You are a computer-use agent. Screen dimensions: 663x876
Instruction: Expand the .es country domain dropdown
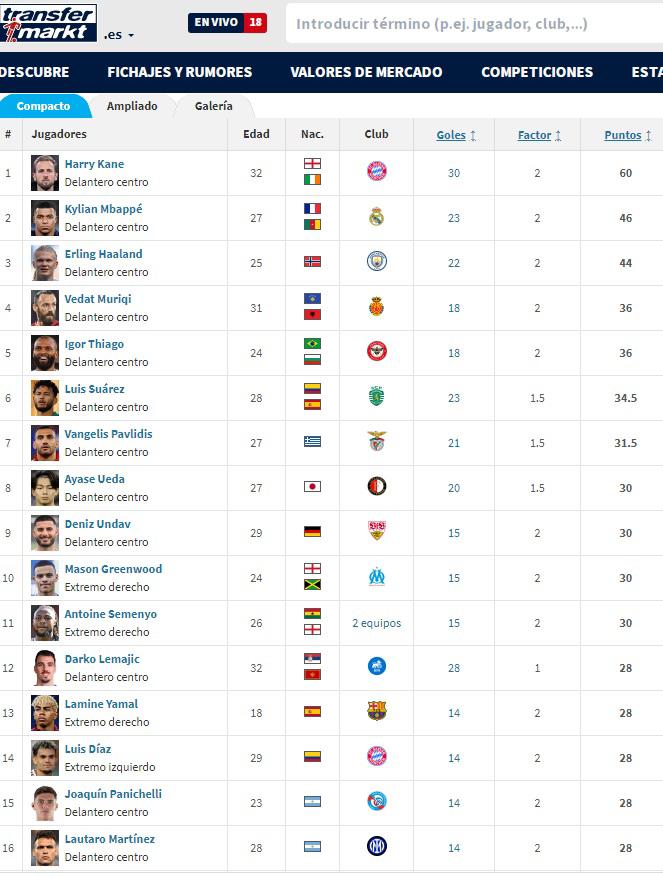point(119,35)
